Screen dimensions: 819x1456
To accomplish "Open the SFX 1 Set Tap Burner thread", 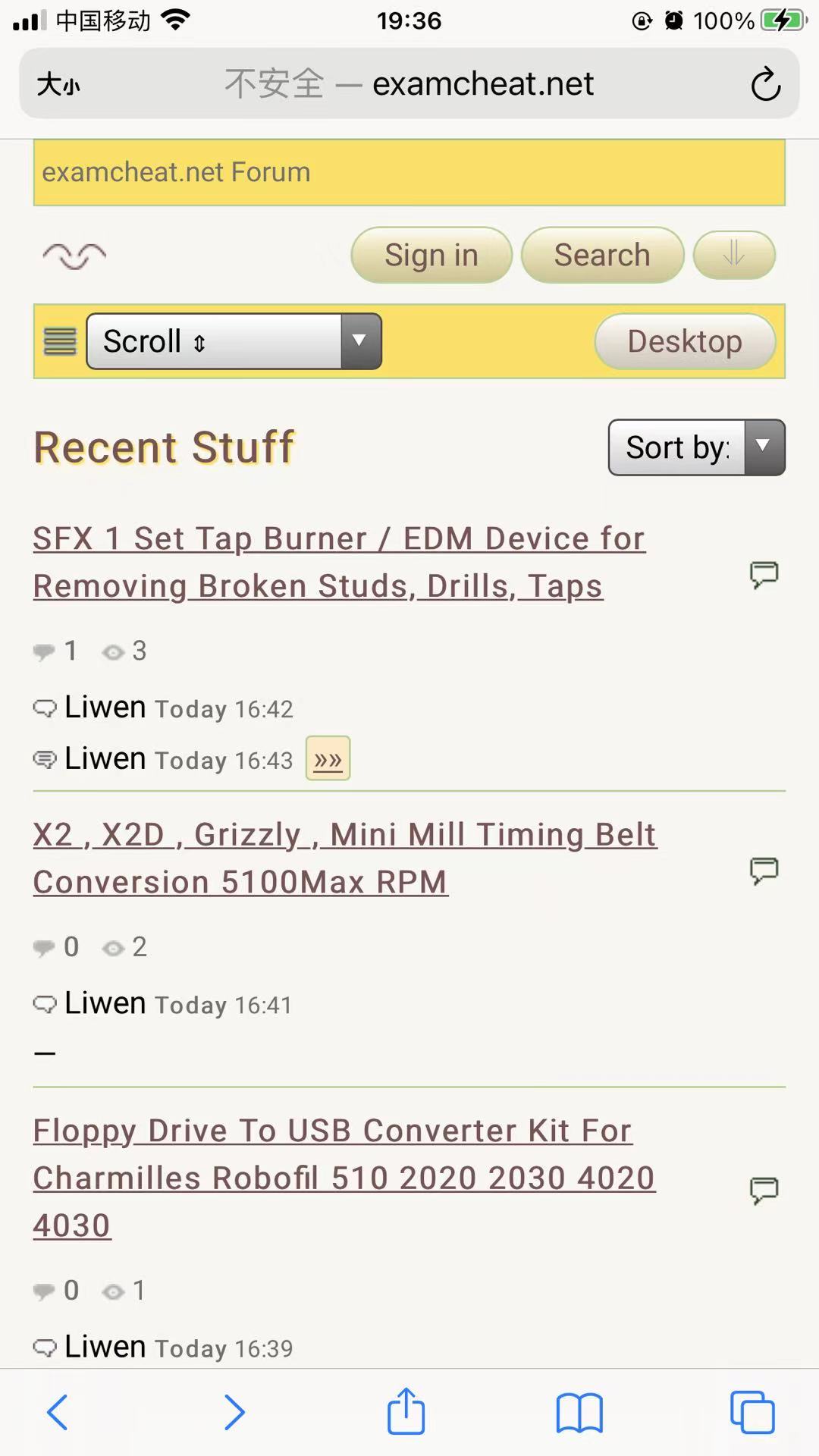I will (339, 562).
